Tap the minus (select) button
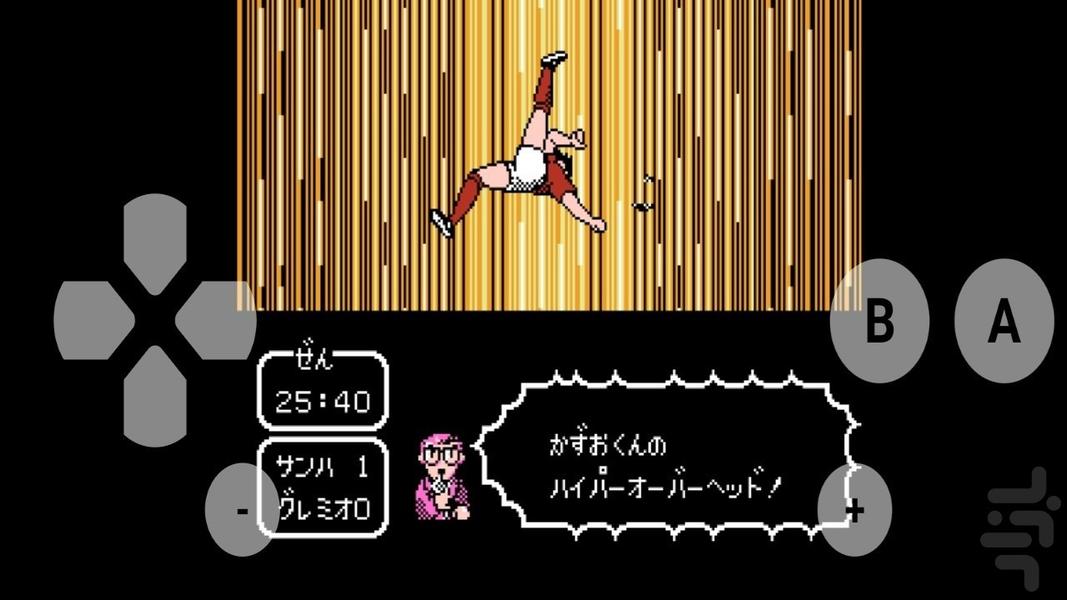1067x600 pixels. click(x=242, y=510)
